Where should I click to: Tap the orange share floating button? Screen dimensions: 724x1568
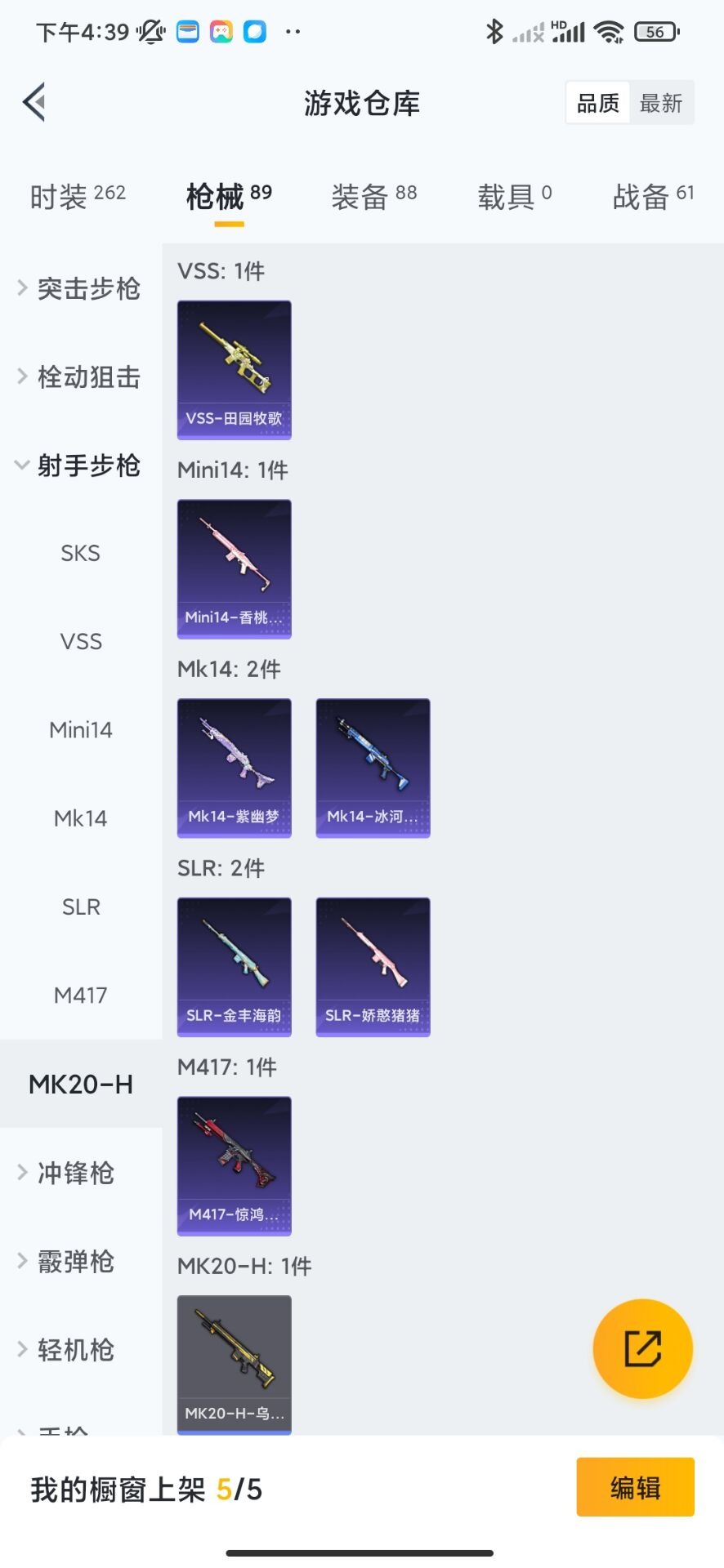(642, 1348)
